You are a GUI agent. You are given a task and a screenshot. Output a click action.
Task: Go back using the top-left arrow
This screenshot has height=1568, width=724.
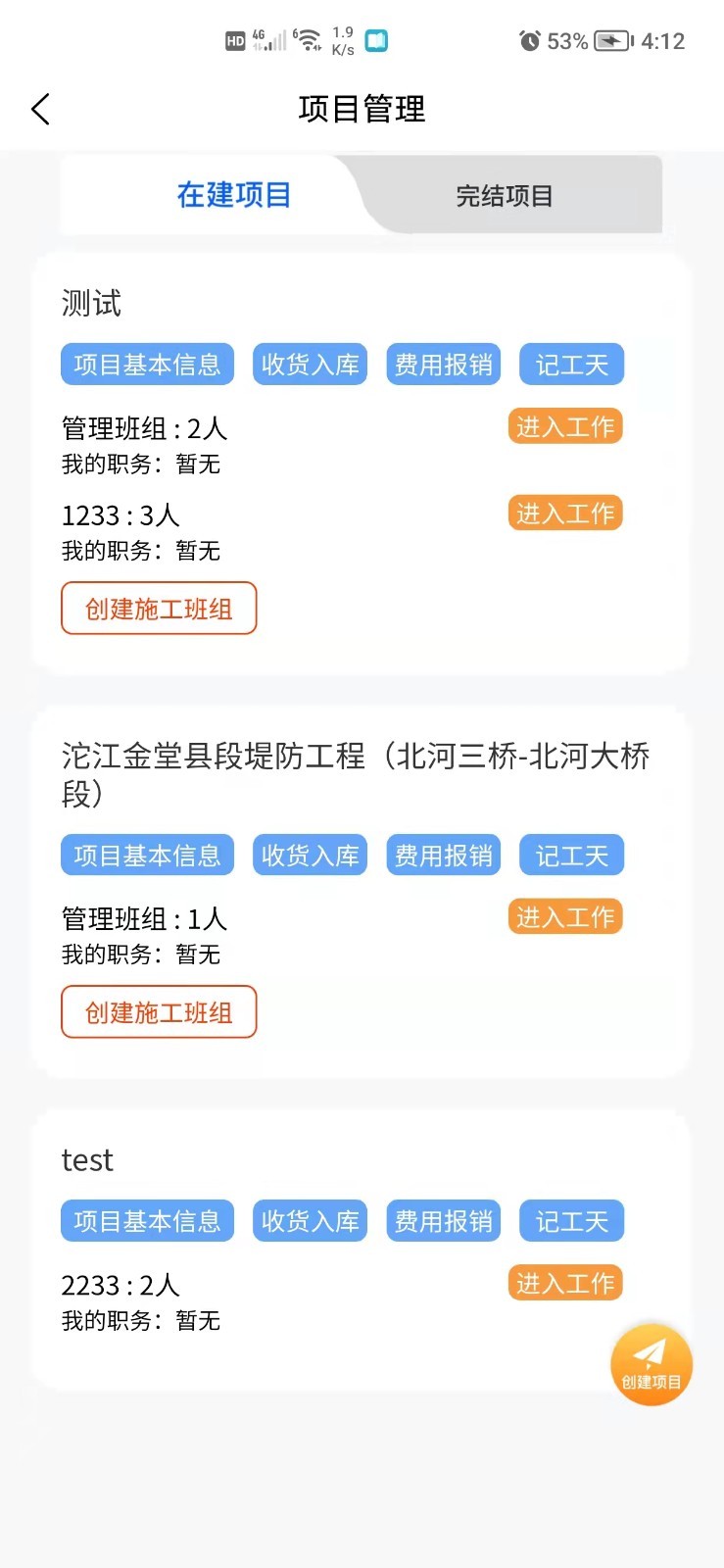pyautogui.click(x=40, y=110)
